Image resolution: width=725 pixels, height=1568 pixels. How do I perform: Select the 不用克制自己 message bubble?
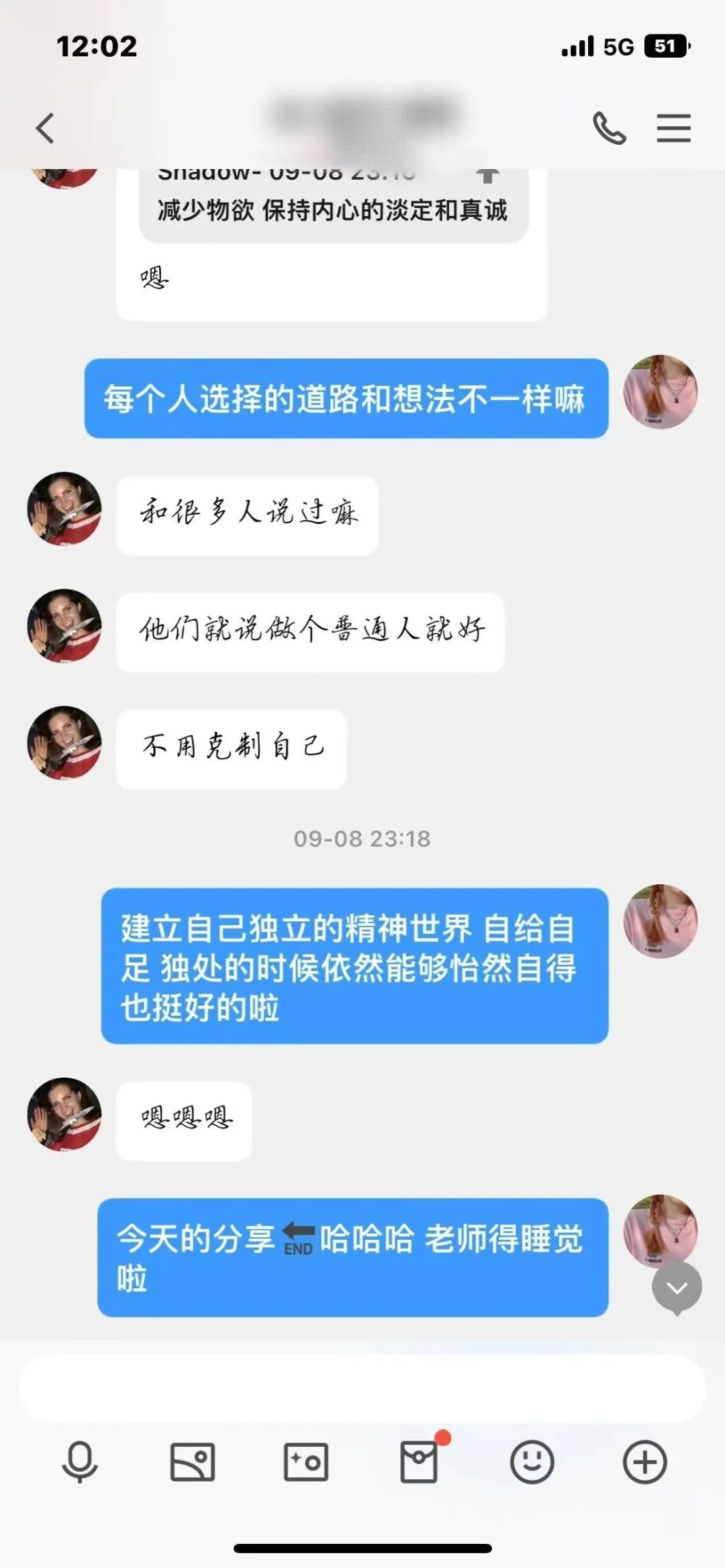(x=232, y=748)
